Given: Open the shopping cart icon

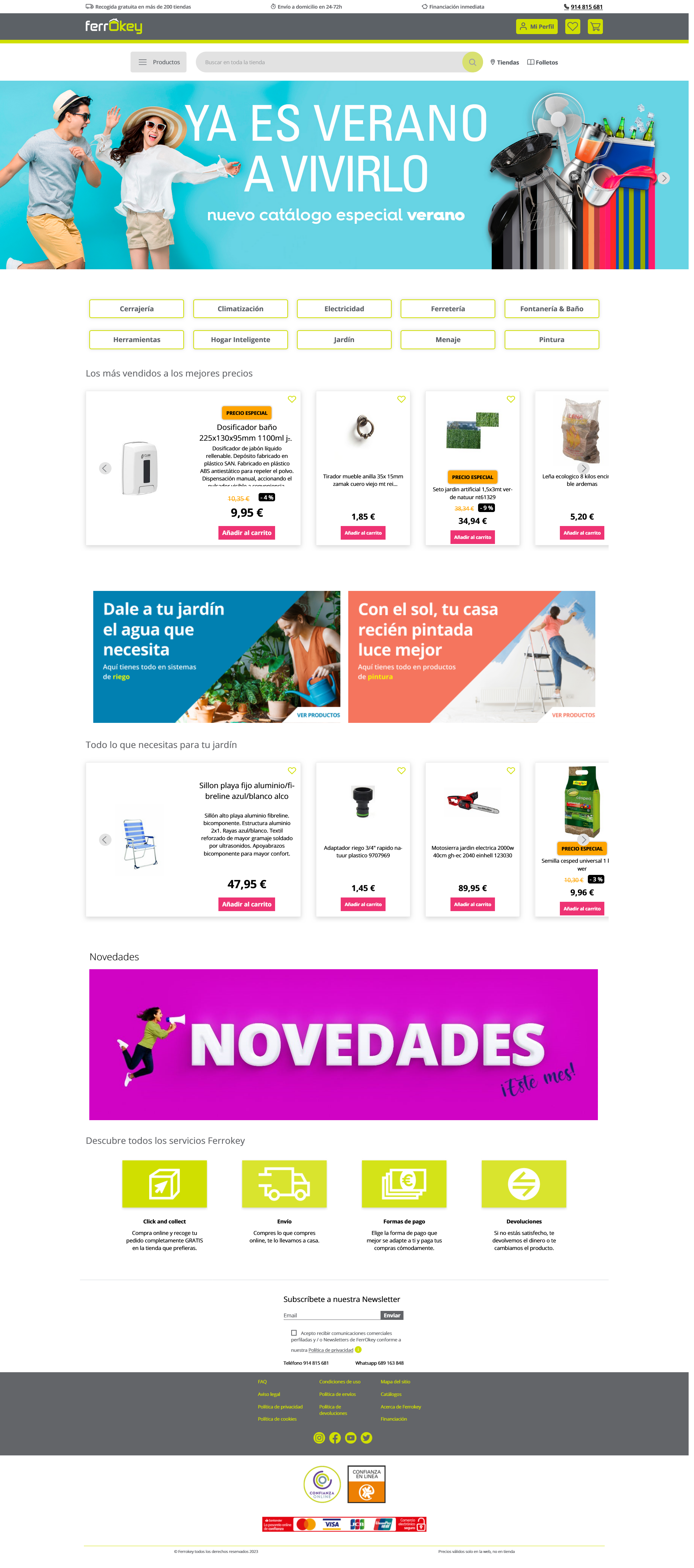Looking at the screenshot, I should [x=595, y=27].
